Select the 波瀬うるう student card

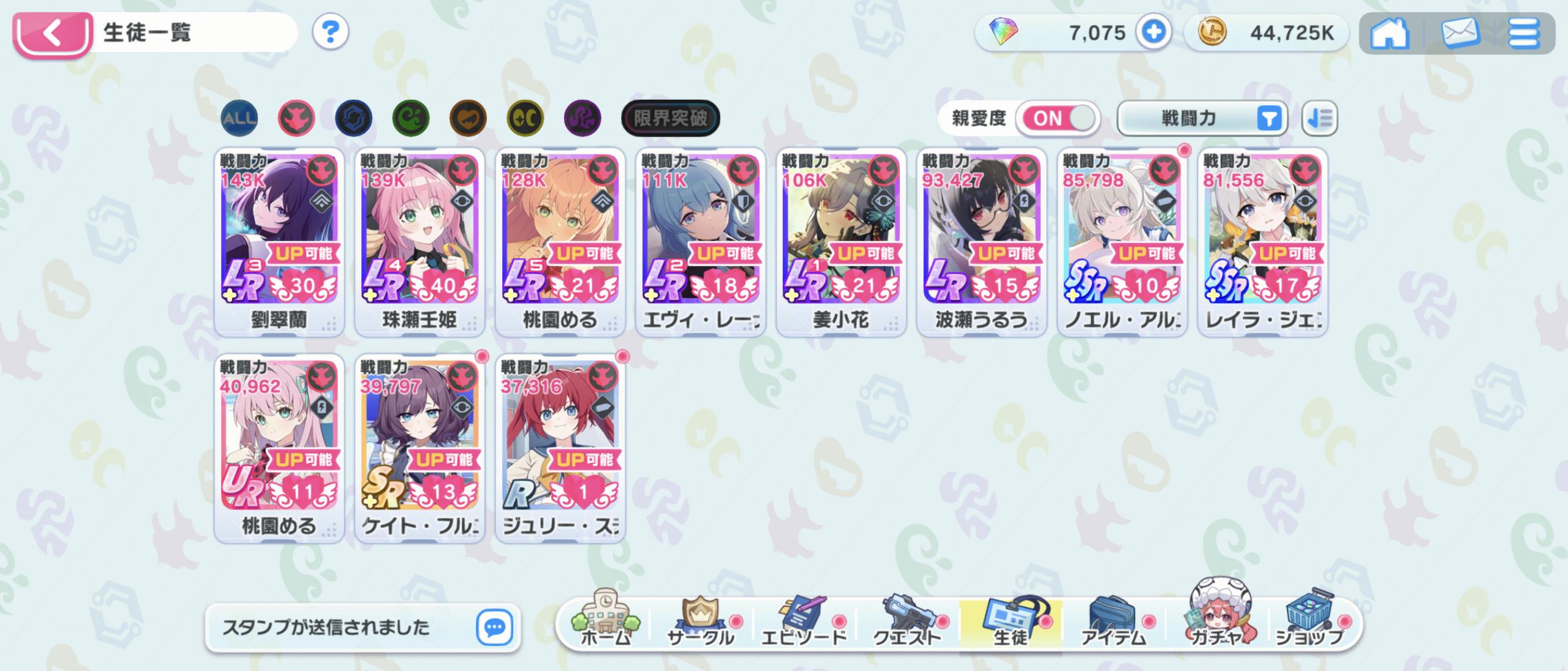click(981, 242)
